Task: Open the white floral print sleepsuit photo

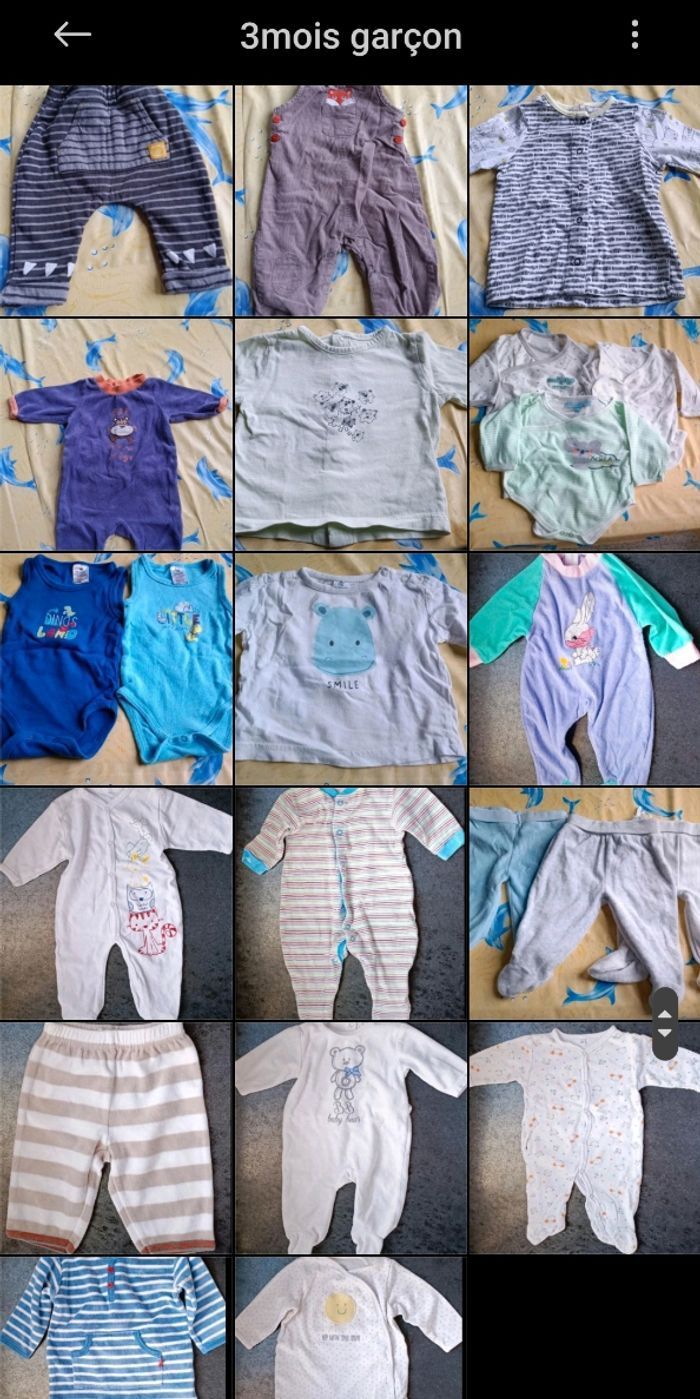Action: tap(584, 1137)
